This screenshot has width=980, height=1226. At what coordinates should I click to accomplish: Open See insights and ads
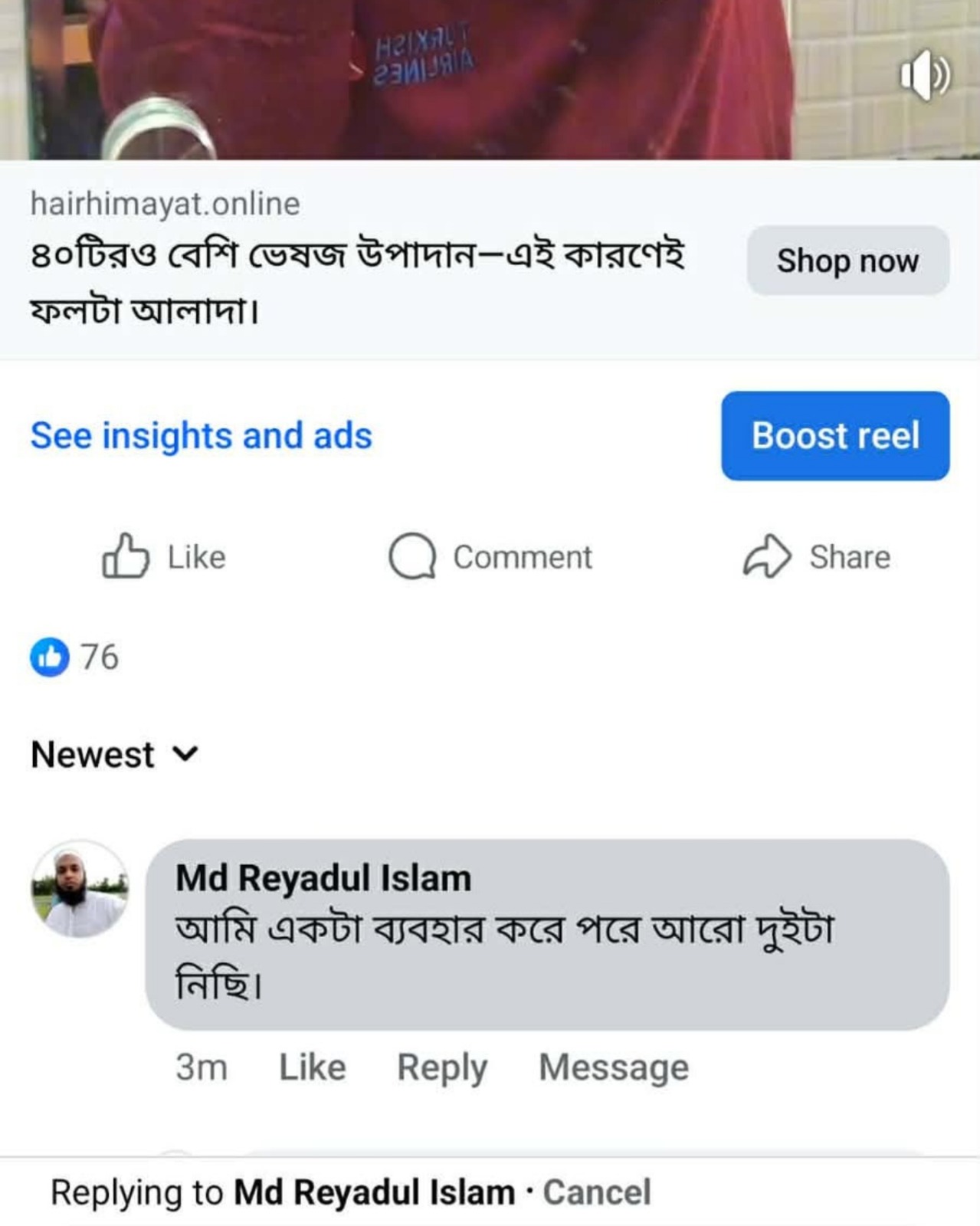(199, 435)
